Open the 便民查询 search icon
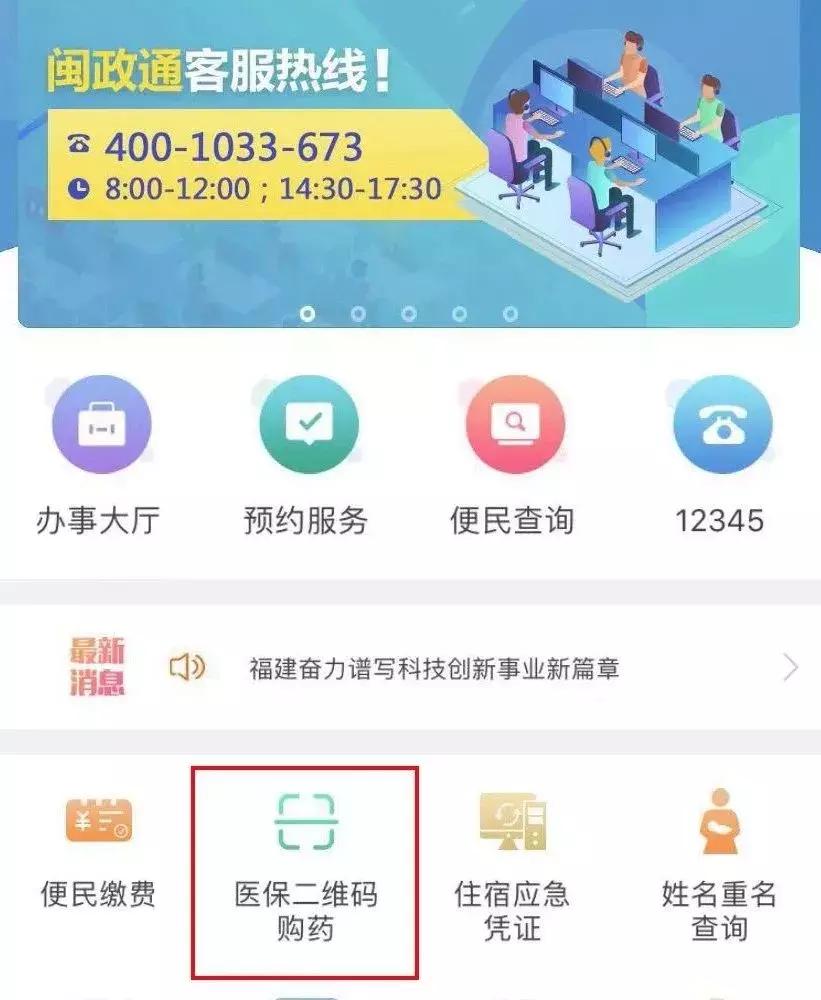The image size is (821, 1000). point(514,423)
